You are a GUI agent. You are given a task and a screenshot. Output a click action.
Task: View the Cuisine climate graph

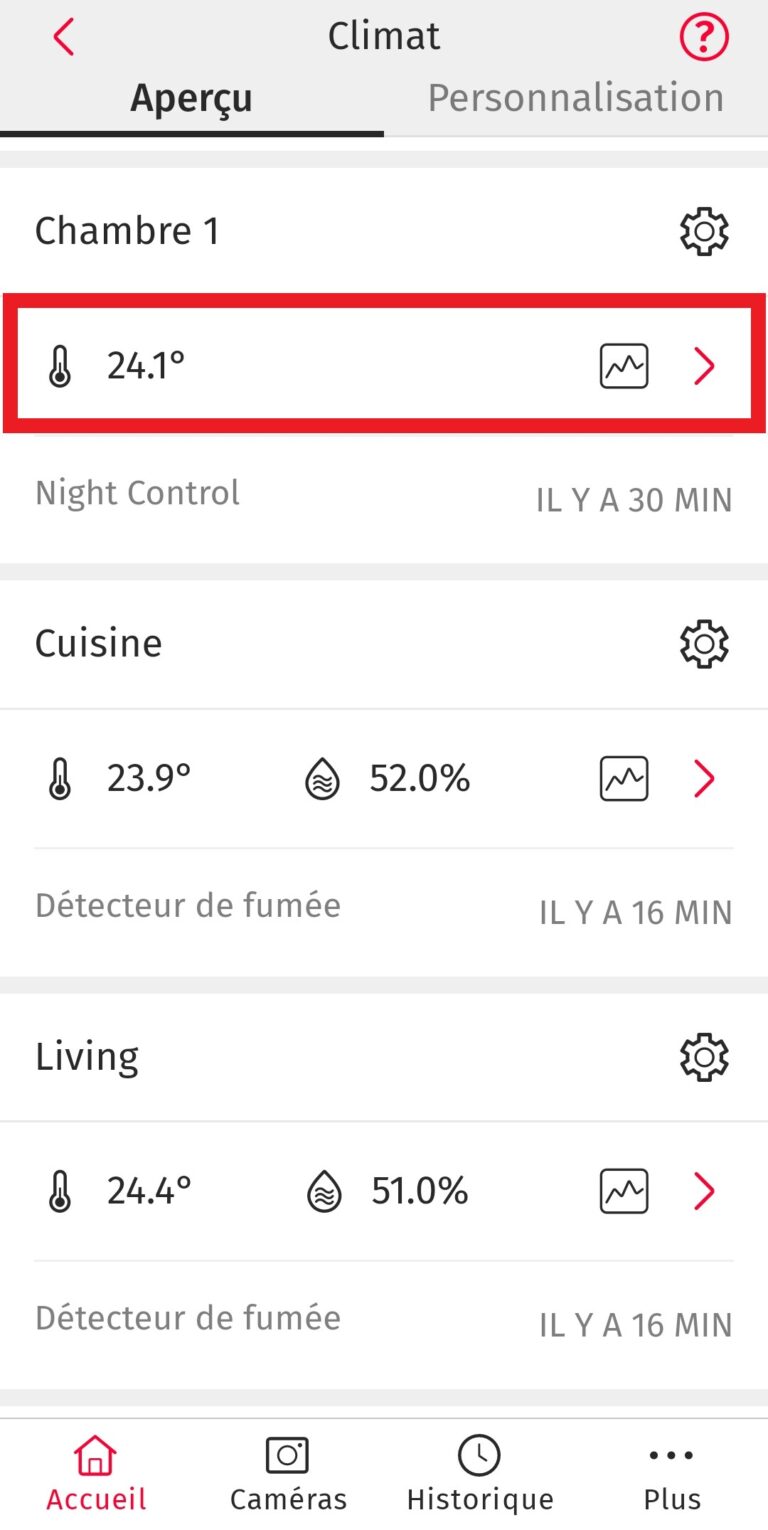tap(624, 779)
